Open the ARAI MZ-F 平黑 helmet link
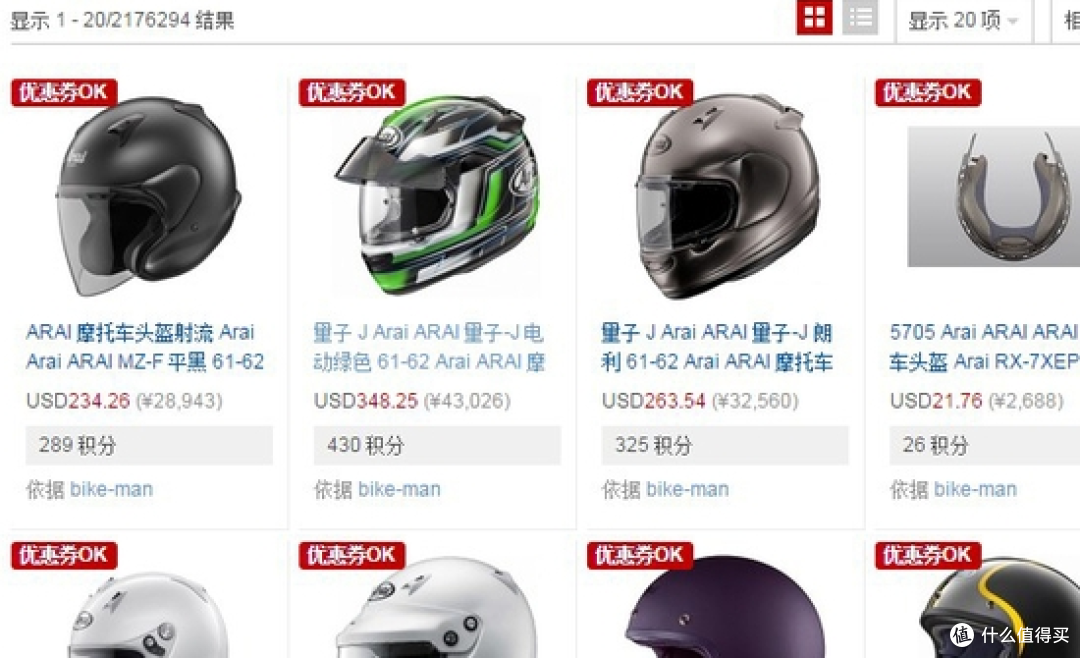 pos(145,347)
